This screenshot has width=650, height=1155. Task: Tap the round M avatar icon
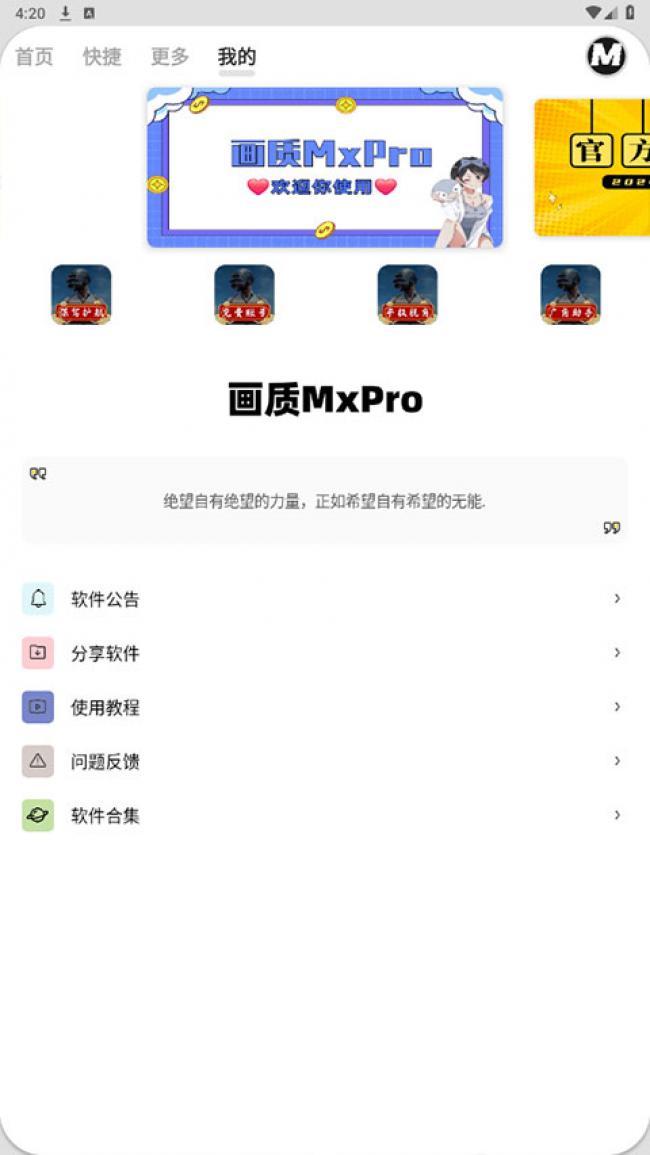(607, 56)
